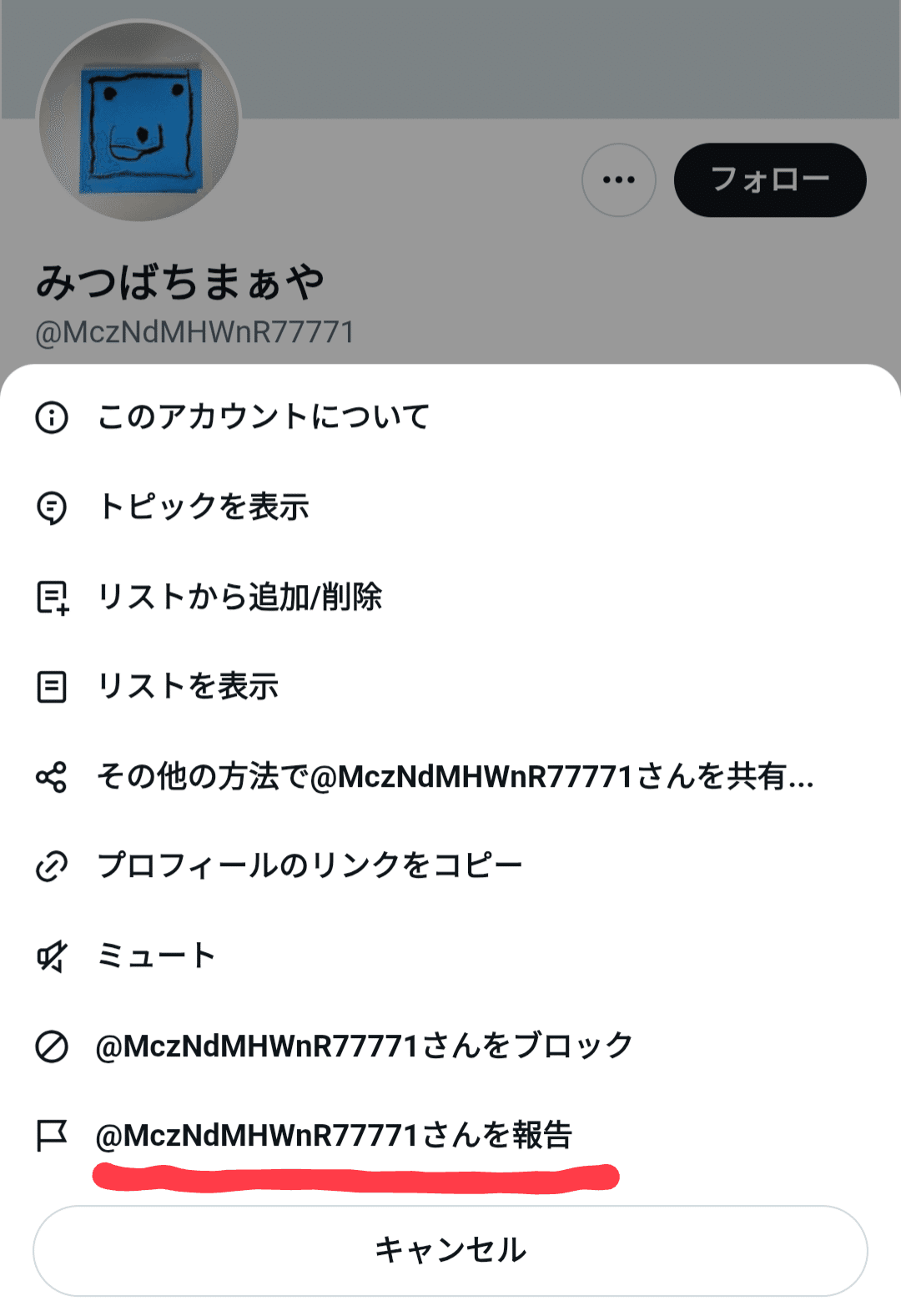This screenshot has width=901, height=1316.
Task: Tap キャンセル to dismiss the menu
Action: tap(450, 1249)
